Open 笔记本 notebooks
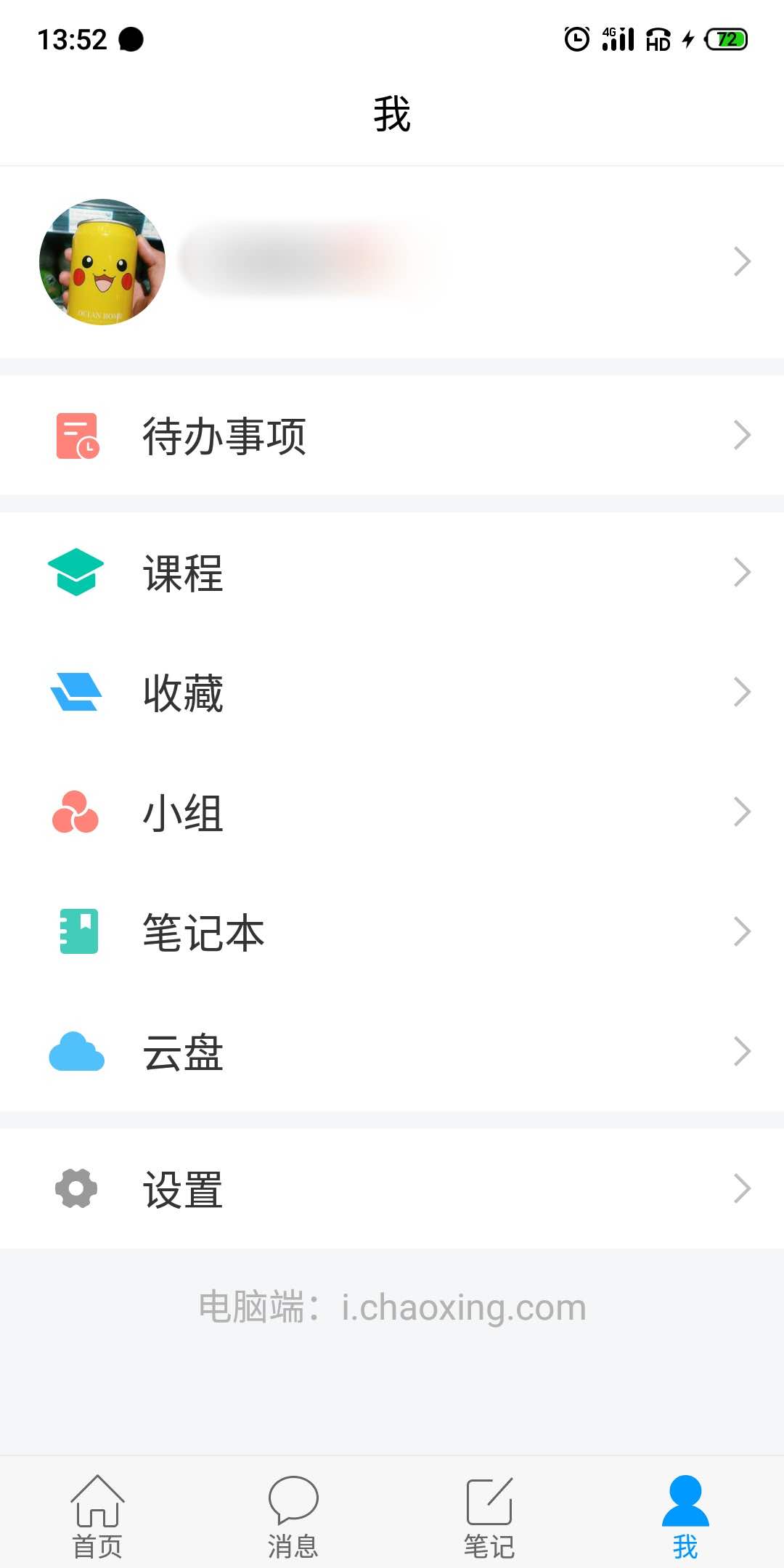The width and height of the screenshot is (784, 1568). [392, 932]
